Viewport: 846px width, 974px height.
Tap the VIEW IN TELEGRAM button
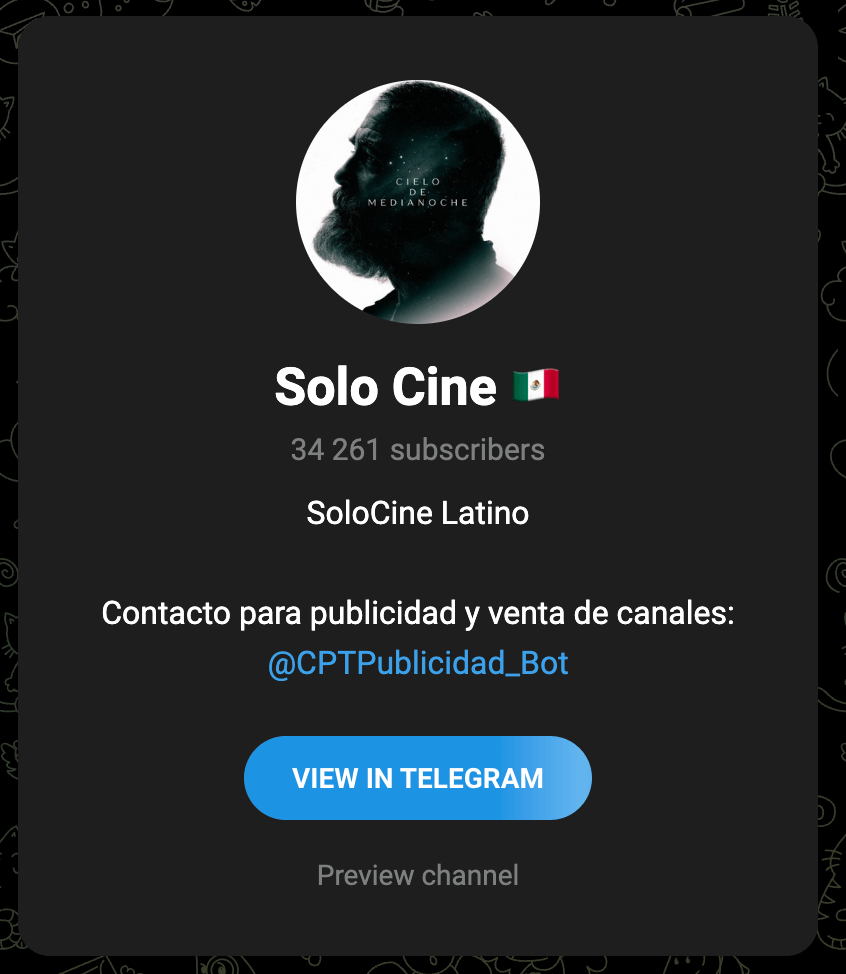(x=418, y=778)
